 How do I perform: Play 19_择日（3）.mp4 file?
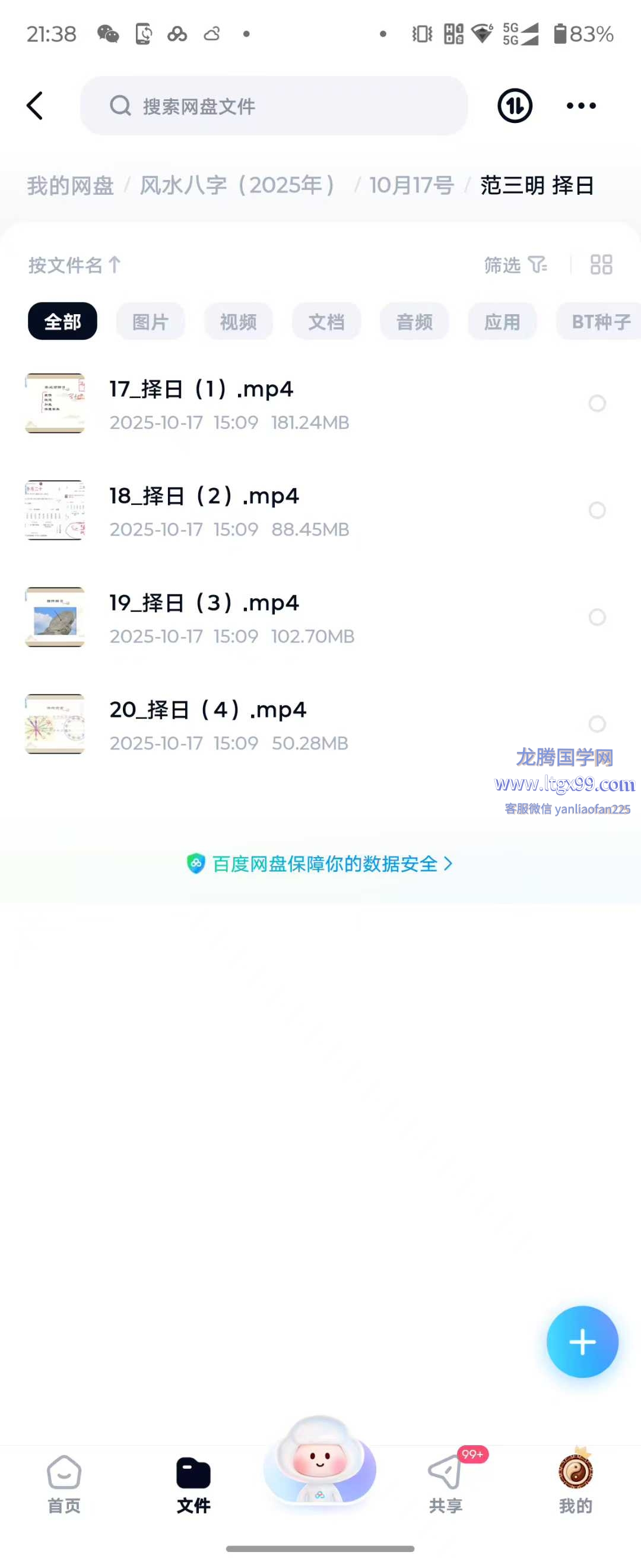pyautogui.click(x=204, y=617)
